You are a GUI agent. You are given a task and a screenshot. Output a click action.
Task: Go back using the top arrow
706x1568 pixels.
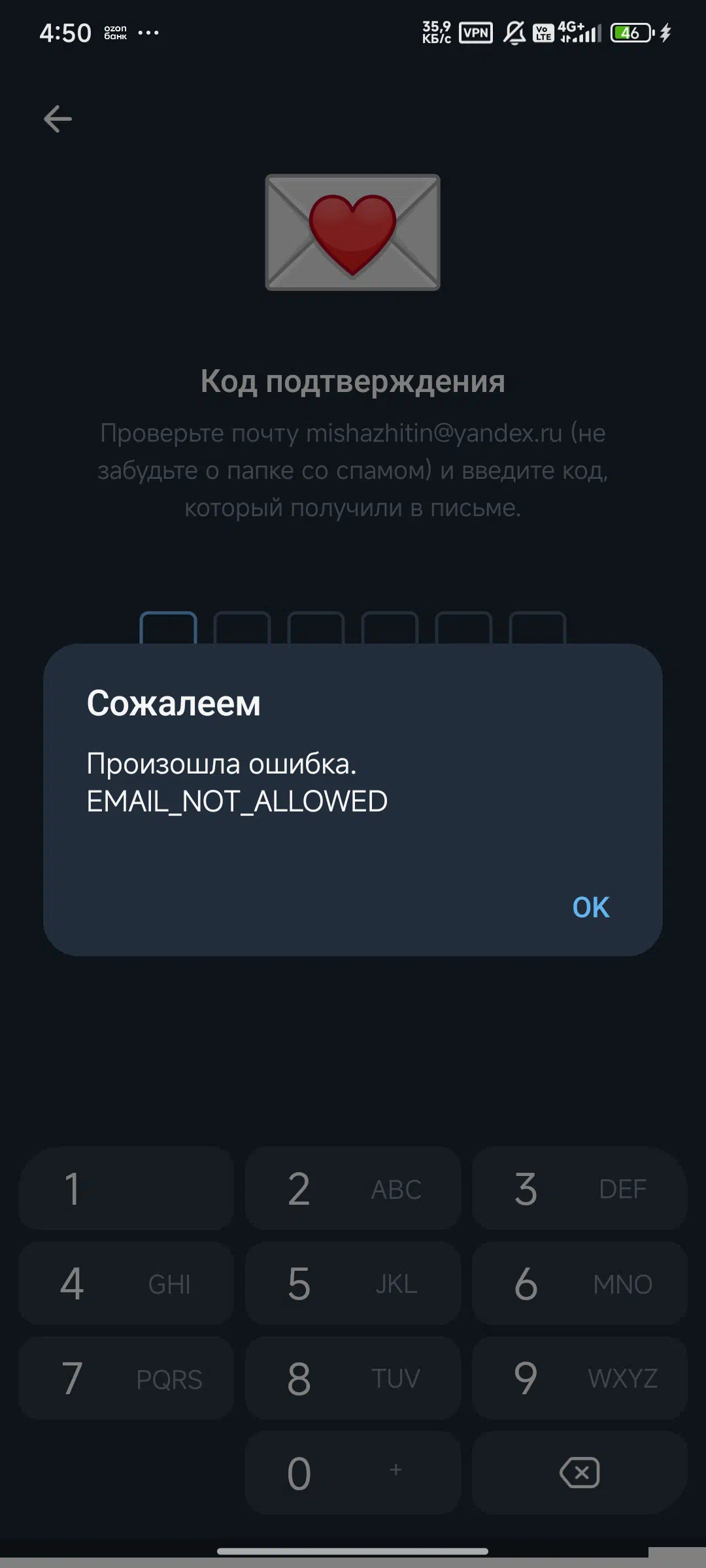58,119
